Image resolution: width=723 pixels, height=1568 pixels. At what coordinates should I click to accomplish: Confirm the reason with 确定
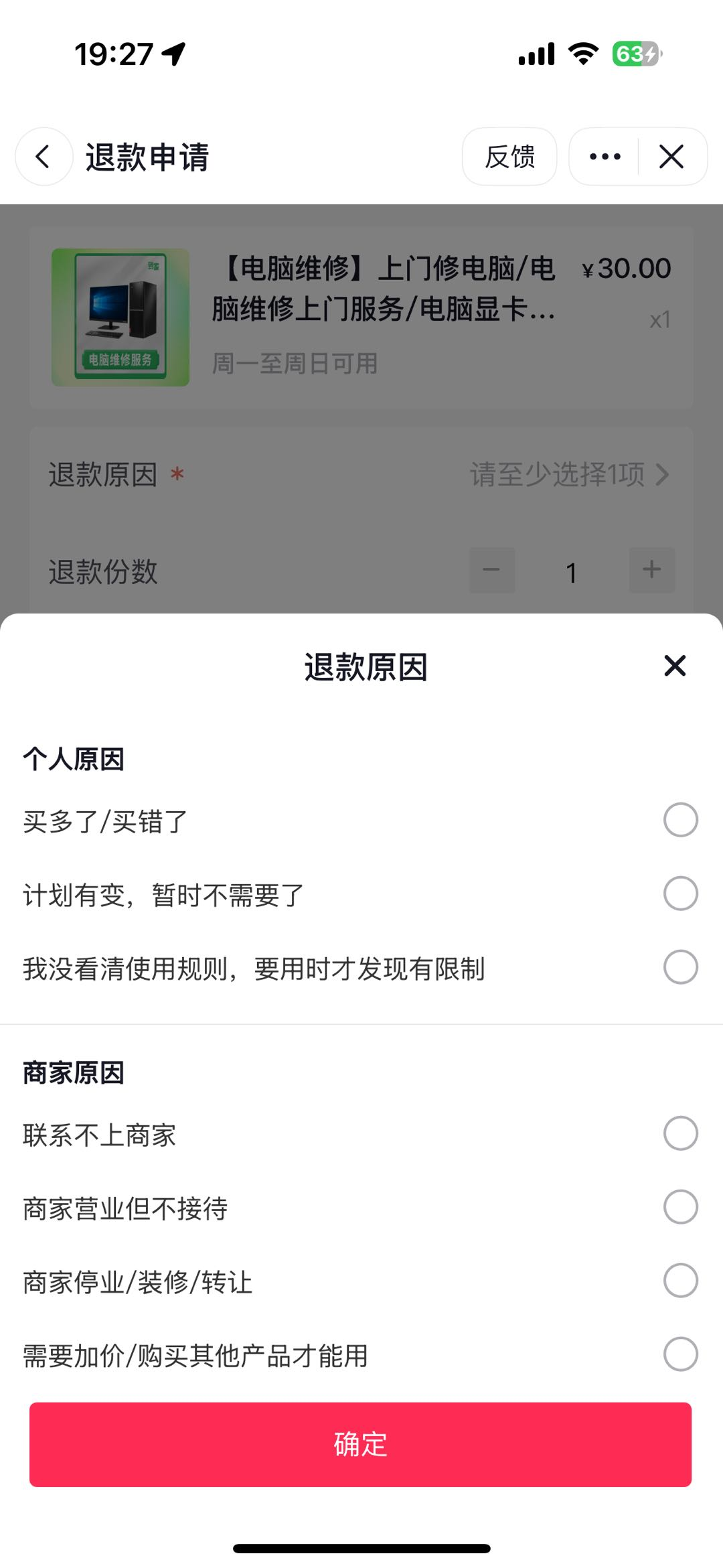(360, 1445)
